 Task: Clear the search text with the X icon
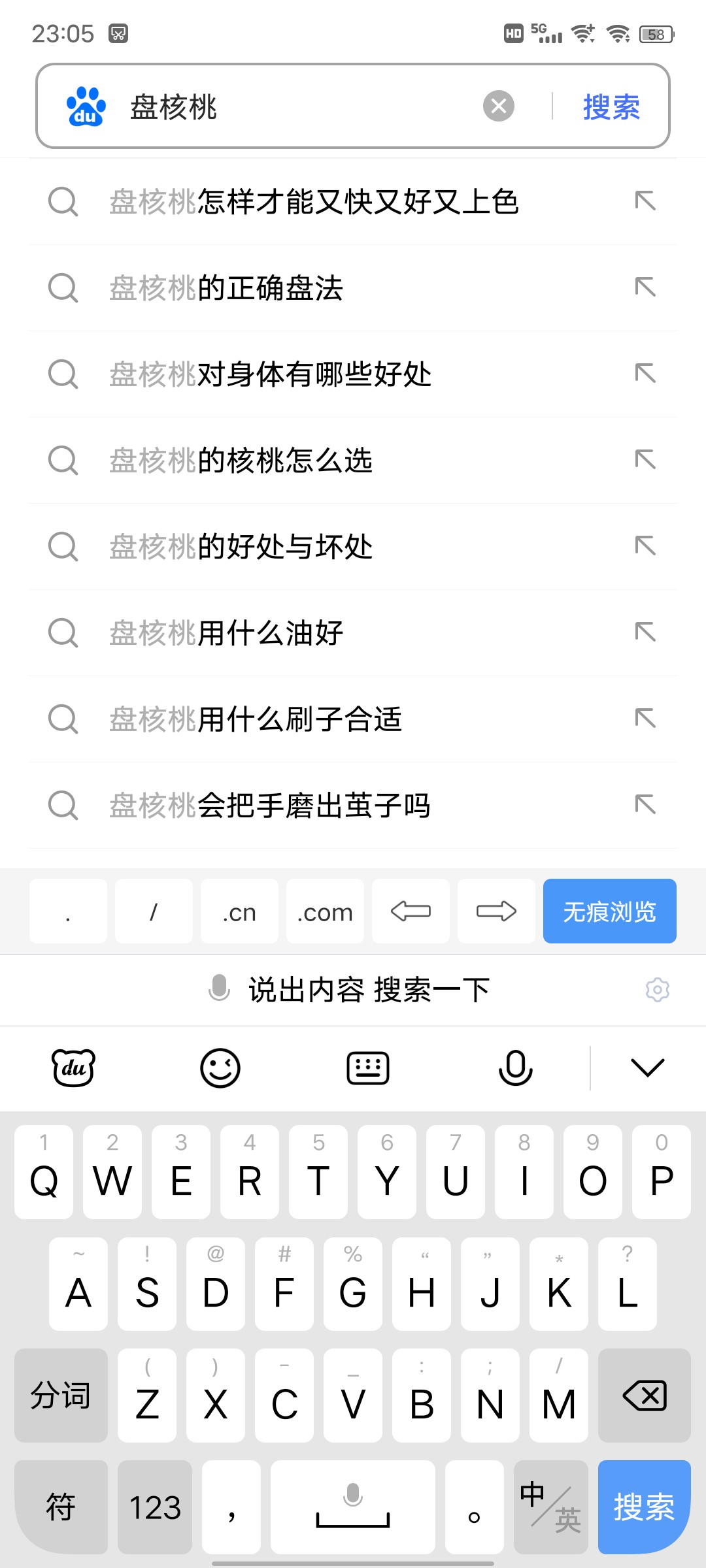[497, 105]
